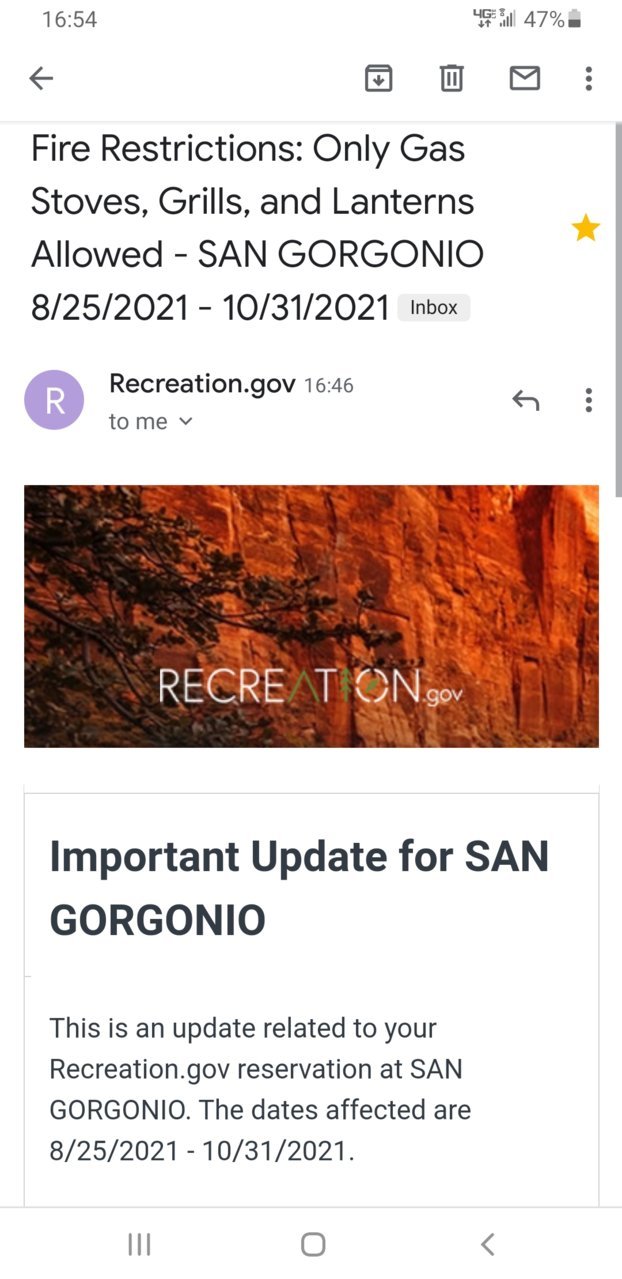The image size is (622, 1279).
Task: Open Recreation.gov sender avatar
Action: coord(54,400)
